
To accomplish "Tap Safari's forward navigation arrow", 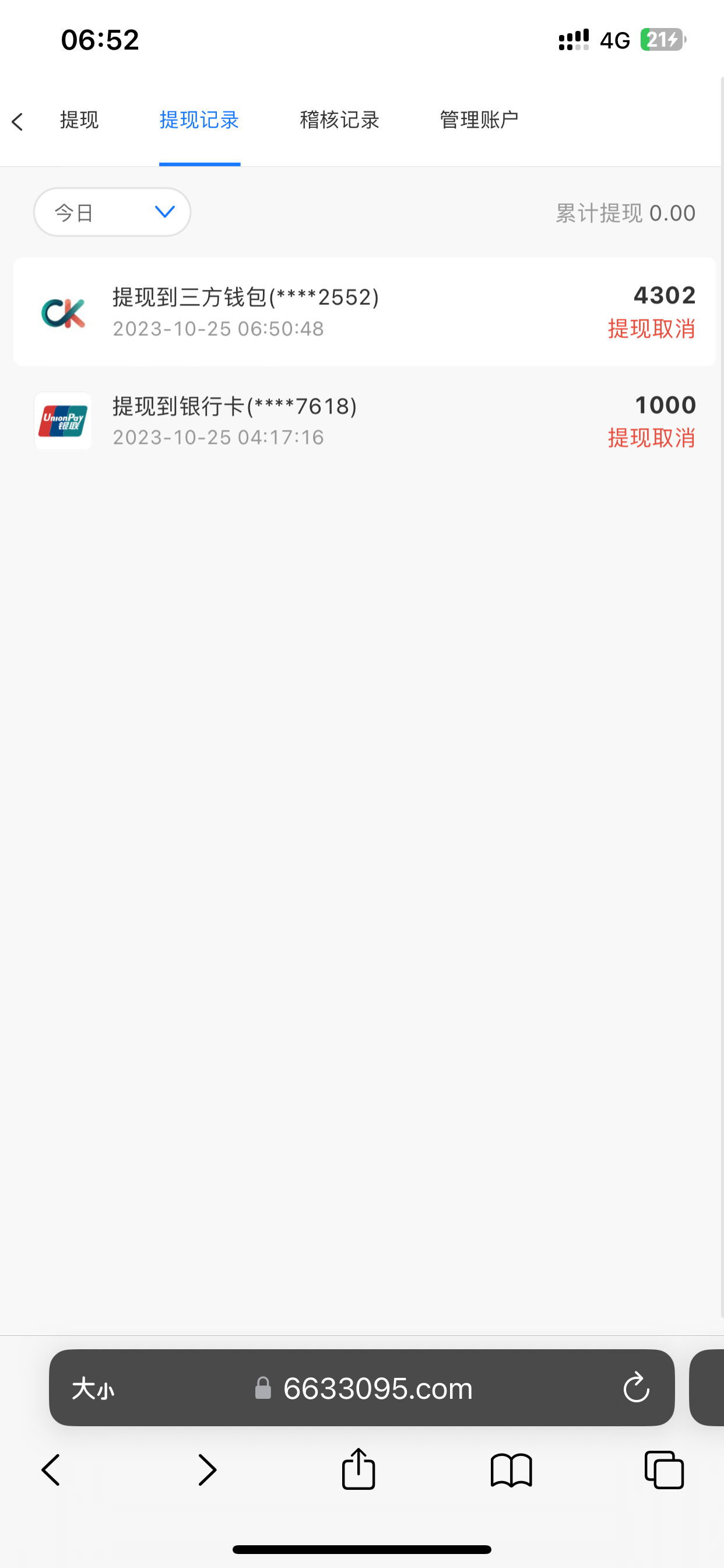I will (207, 1470).
